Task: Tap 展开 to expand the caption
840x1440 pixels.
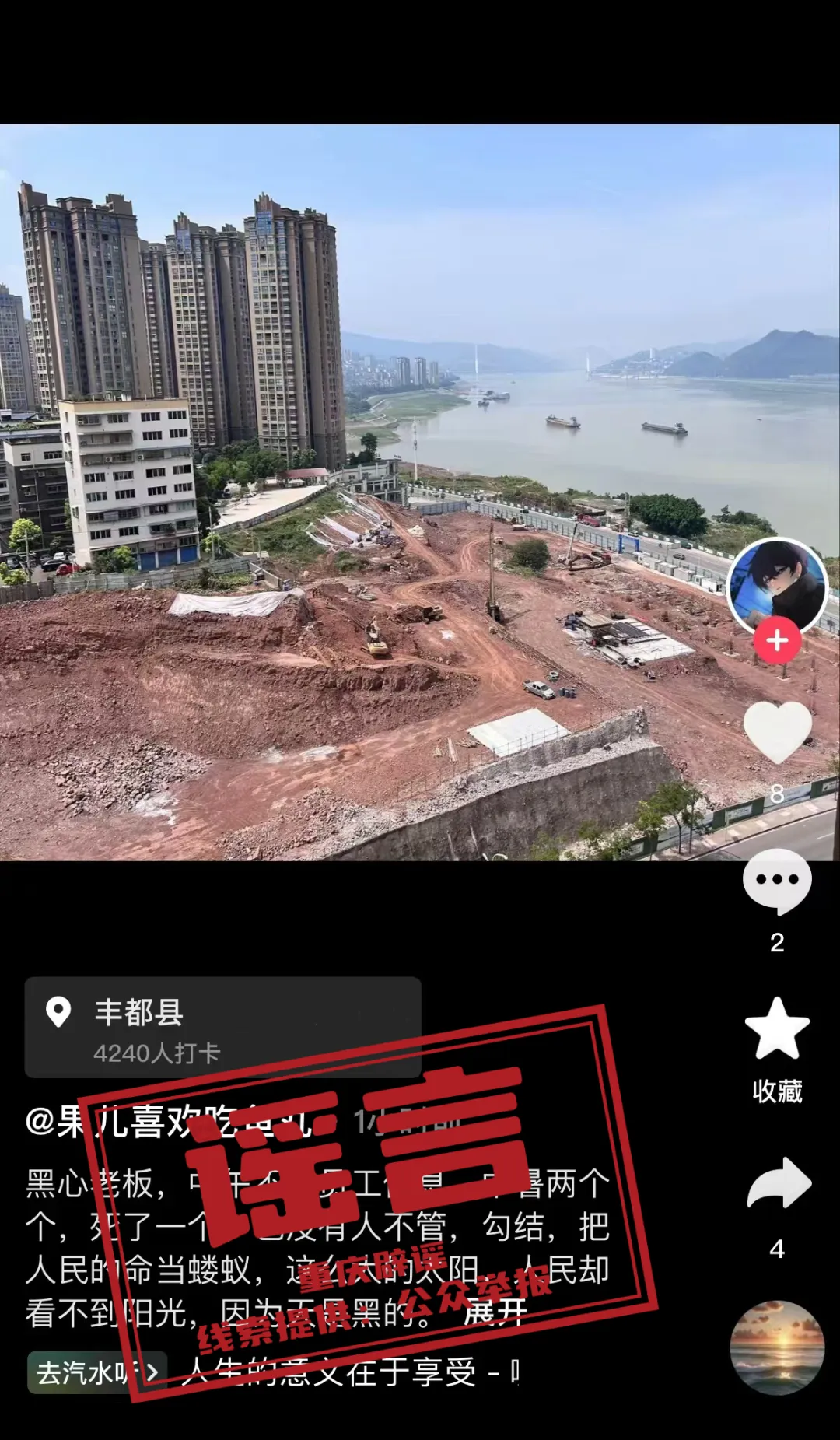Action: tap(495, 1312)
